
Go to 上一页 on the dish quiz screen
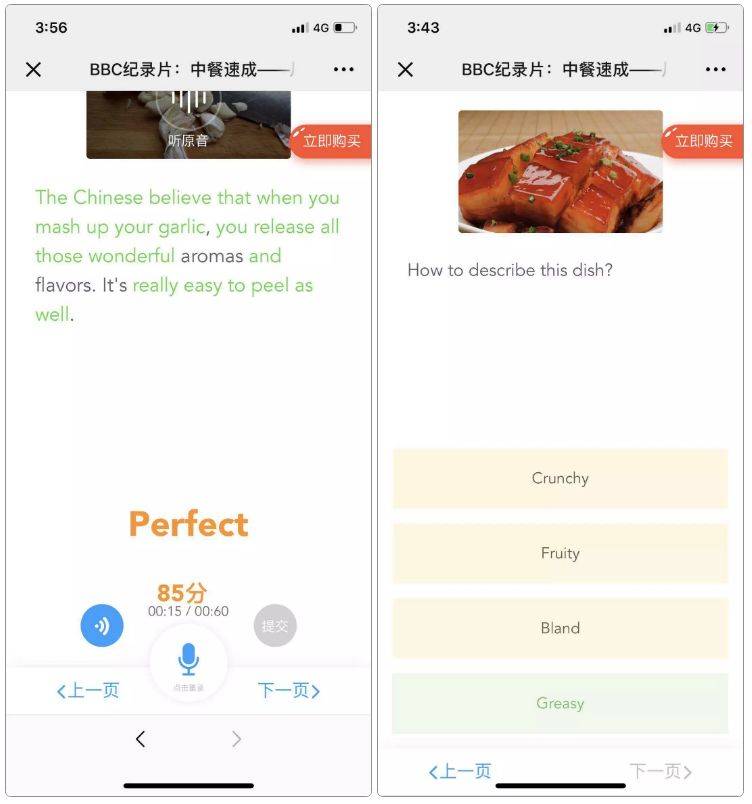click(x=460, y=771)
